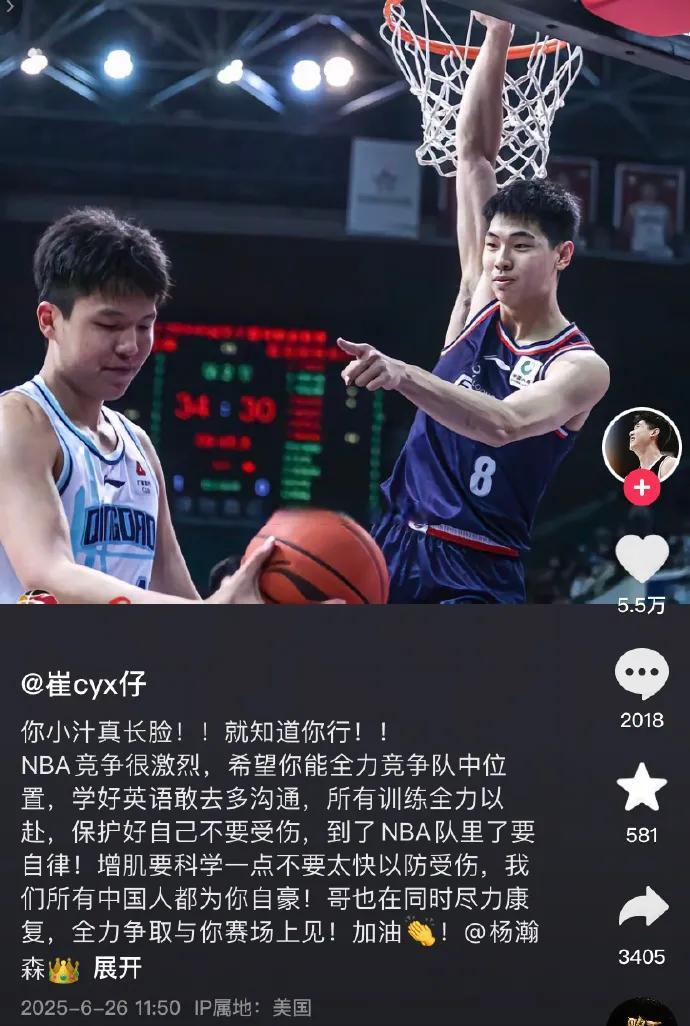This screenshot has height=1026, width=690.
Task: Like this post with the heart icon
Action: pos(641,558)
